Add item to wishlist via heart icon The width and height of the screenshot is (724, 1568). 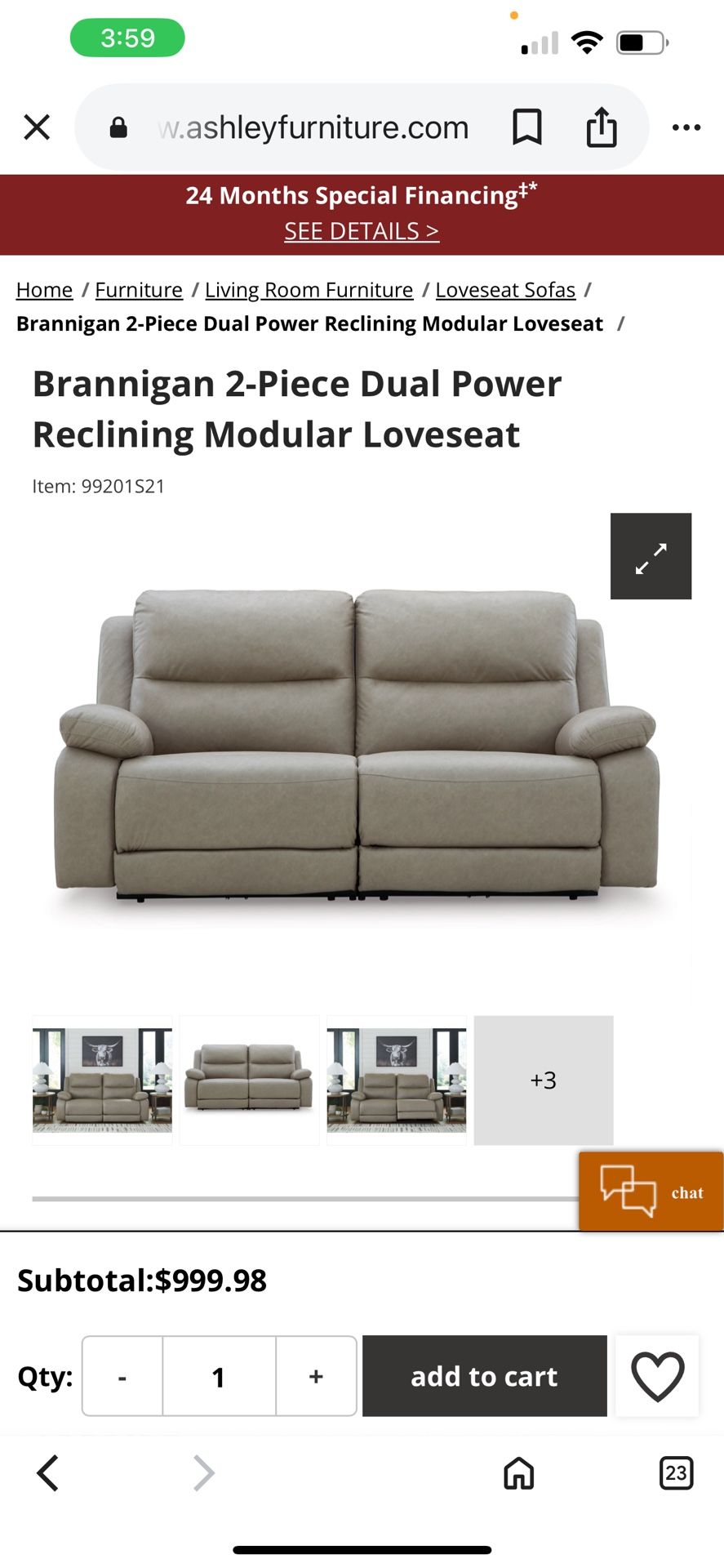pyautogui.click(x=656, y=1376)
